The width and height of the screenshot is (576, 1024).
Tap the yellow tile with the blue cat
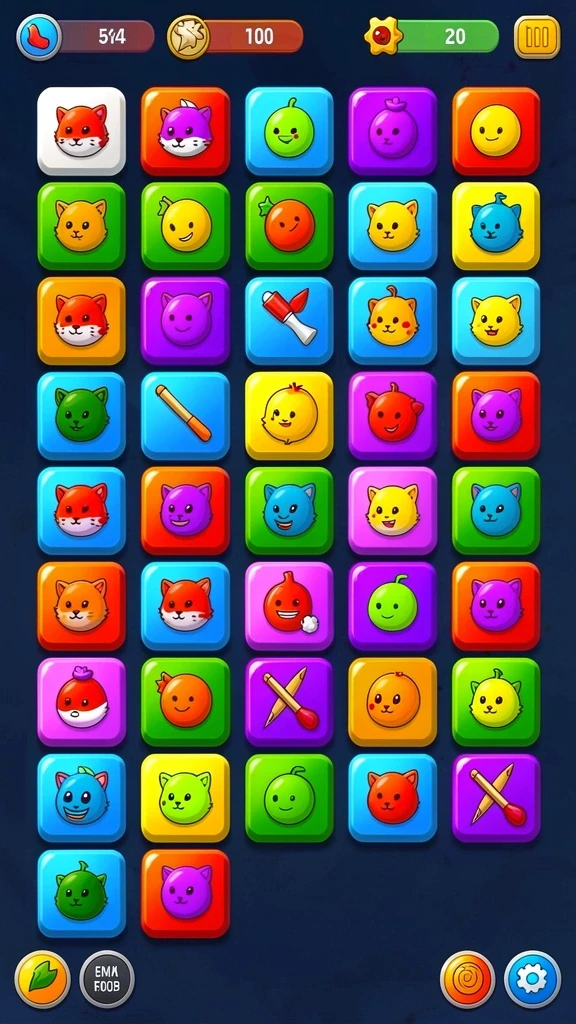(x=496, y=226)
